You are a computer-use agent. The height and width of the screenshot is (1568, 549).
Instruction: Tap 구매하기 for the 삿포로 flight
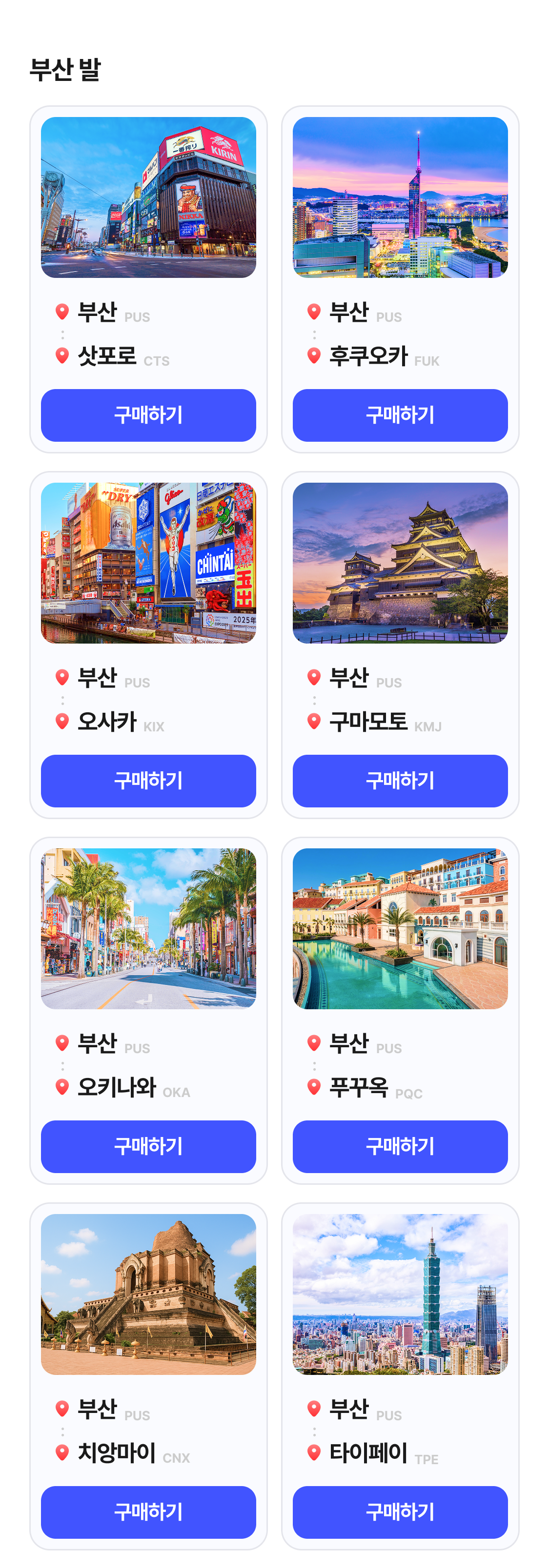148,415
